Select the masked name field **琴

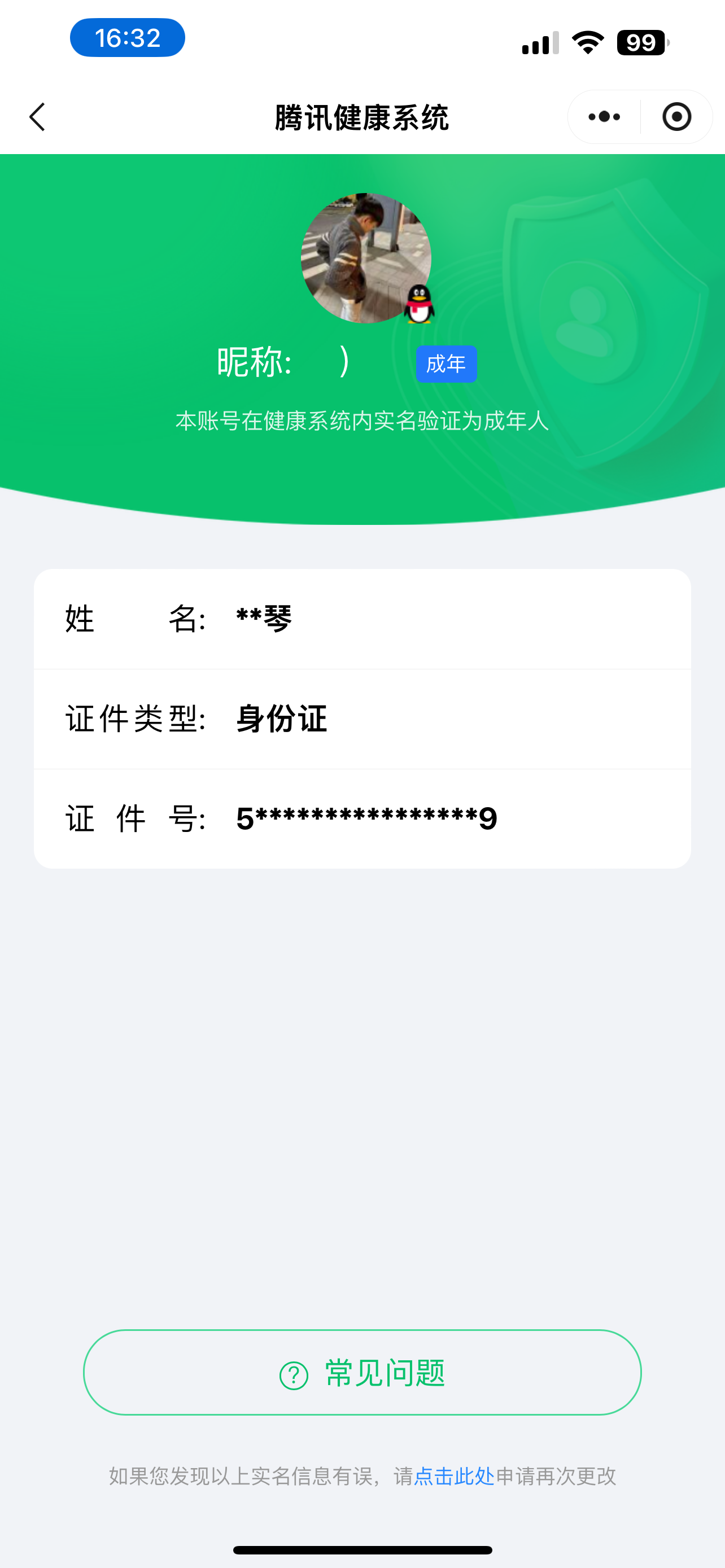264,619
